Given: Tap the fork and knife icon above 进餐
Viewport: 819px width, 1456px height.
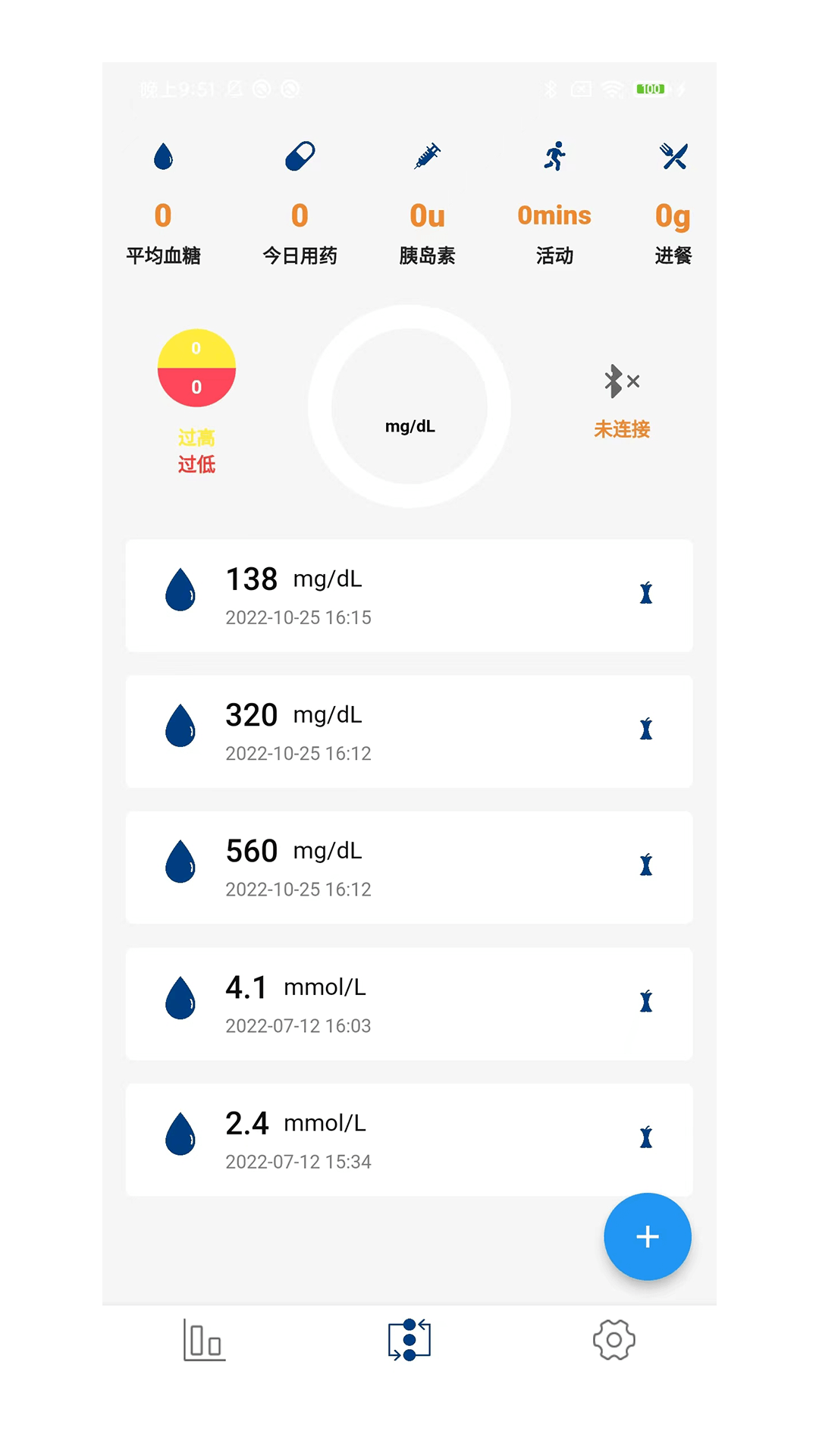Looking at the screenshot, I should click(673, 156).
